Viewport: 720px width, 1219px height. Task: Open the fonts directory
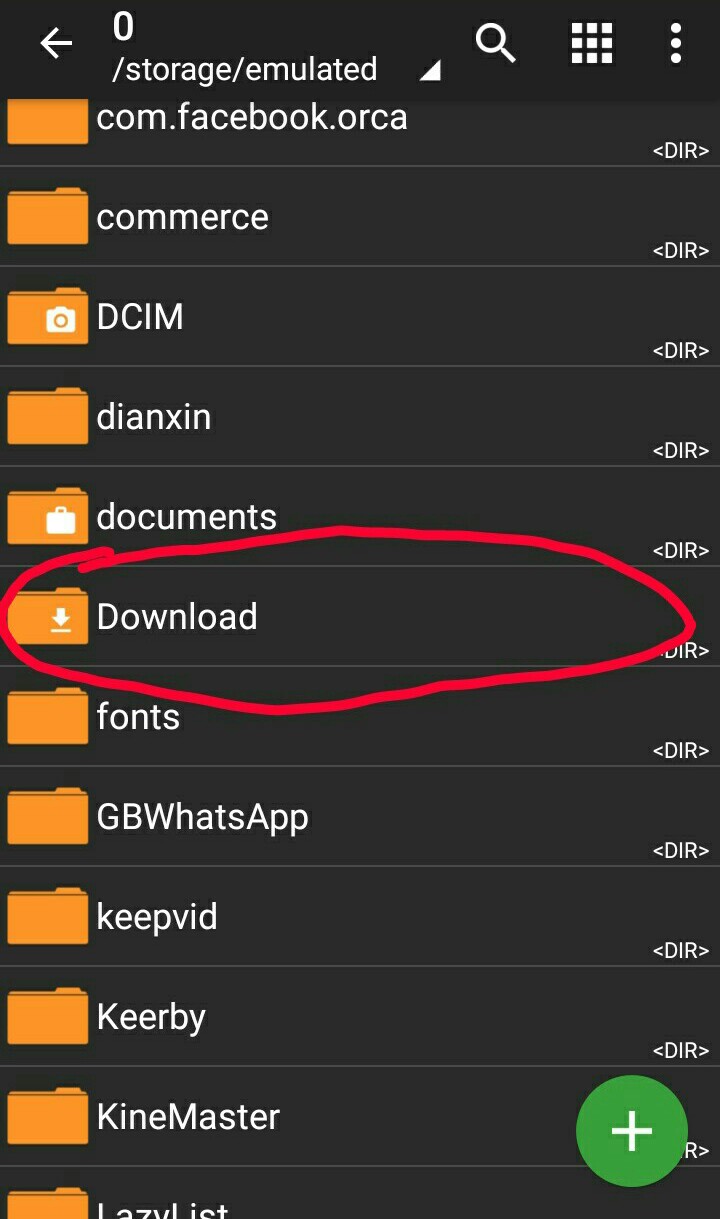click(138, 716)
